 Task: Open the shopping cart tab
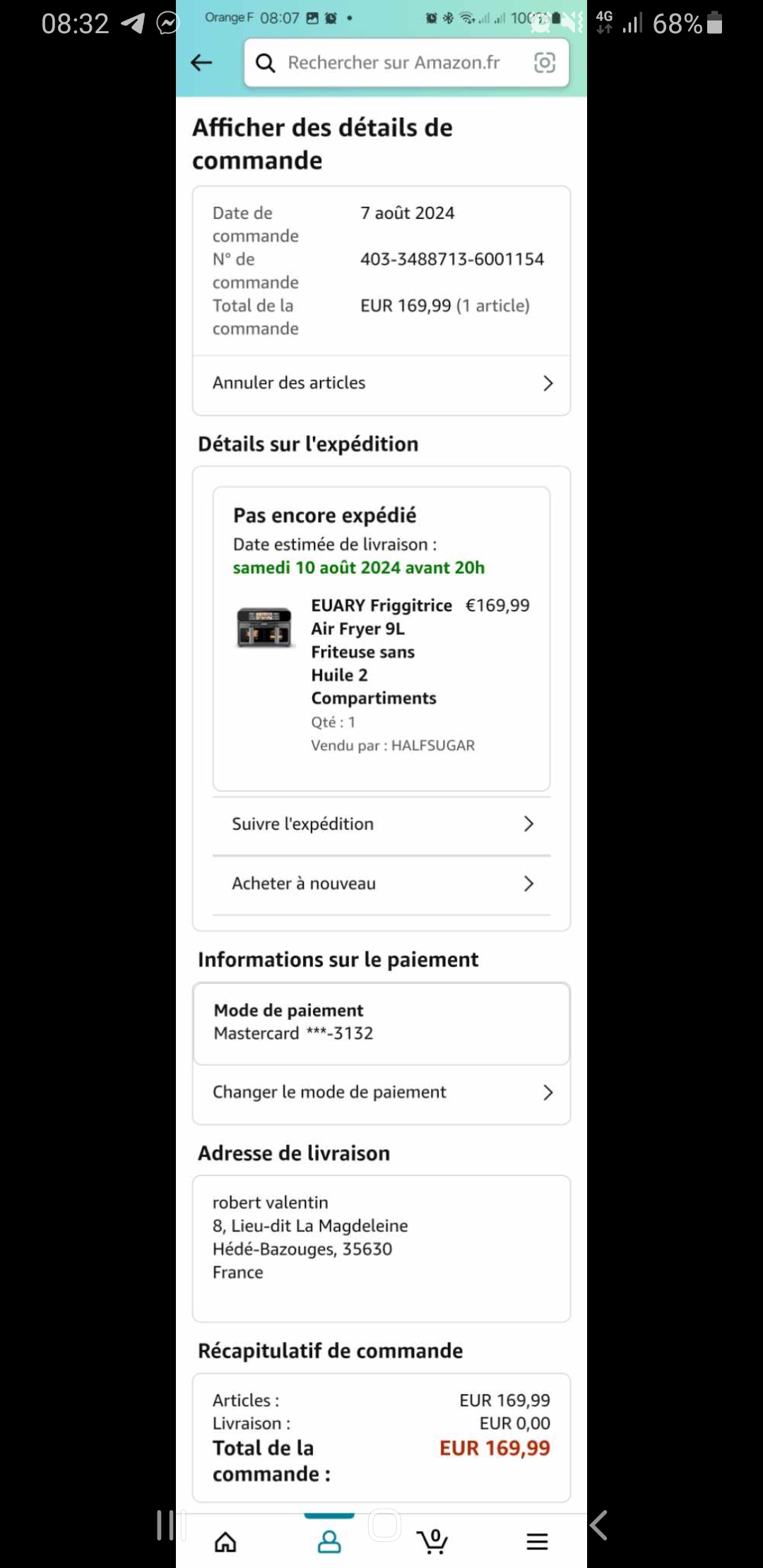point(432,1541)
